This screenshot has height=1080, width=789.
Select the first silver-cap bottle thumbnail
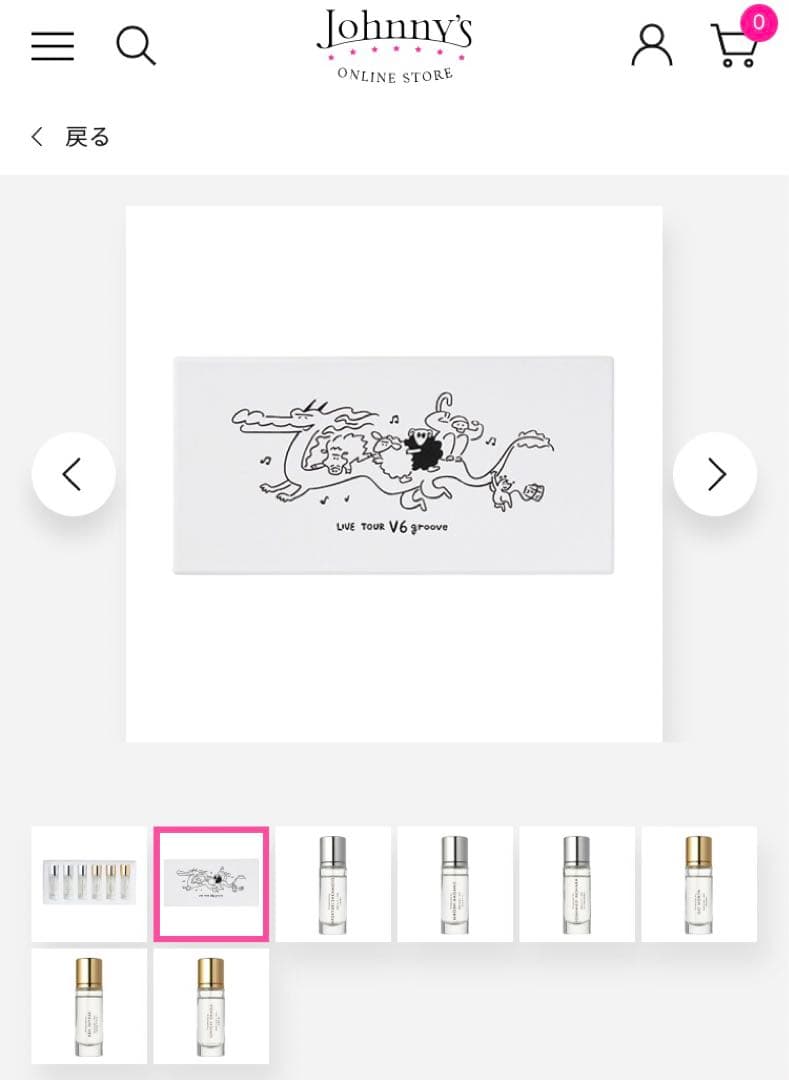[333, 885]
